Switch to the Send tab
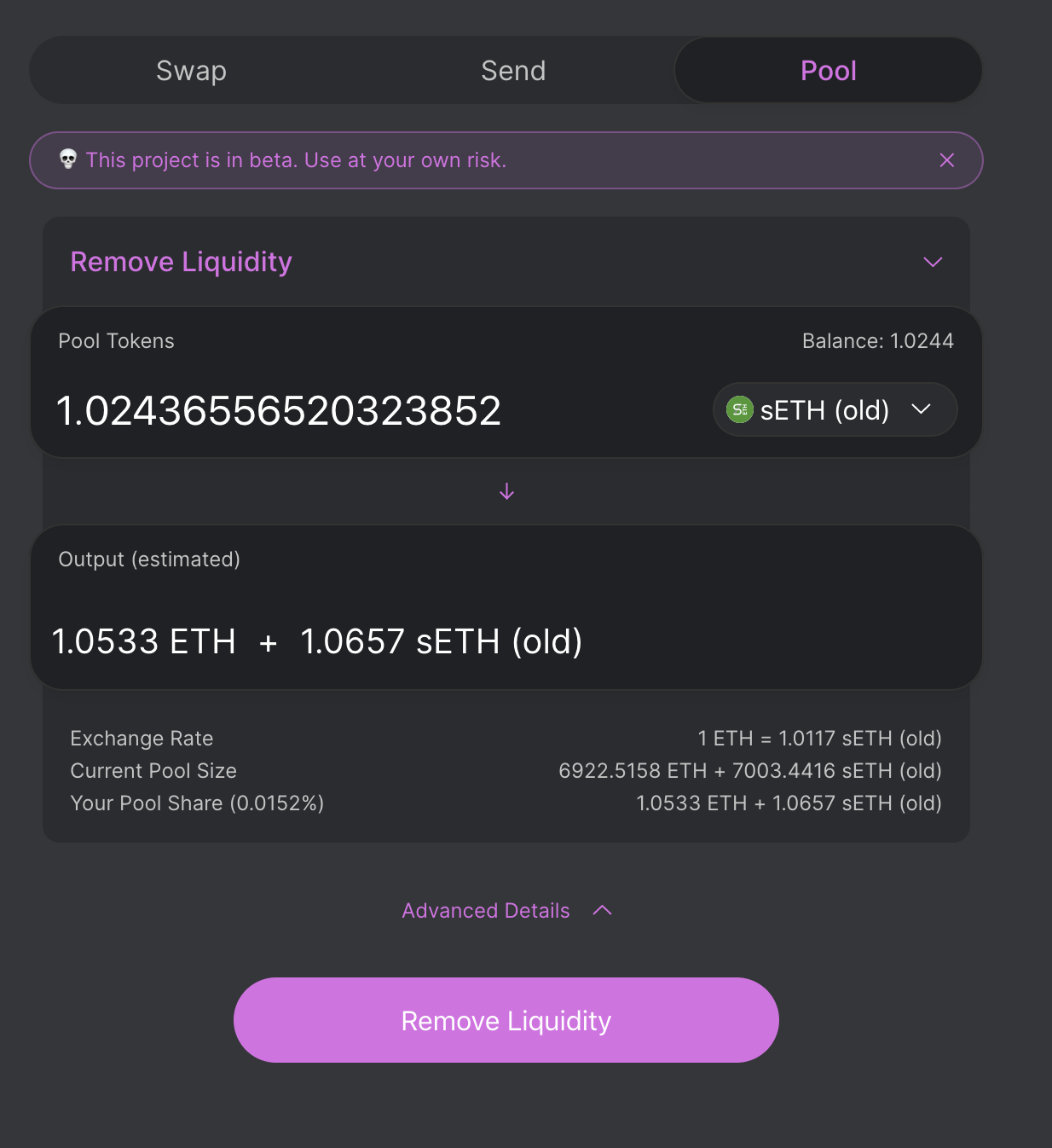The width and height of the screenshot is (1052, 1148). coord(513,71)
